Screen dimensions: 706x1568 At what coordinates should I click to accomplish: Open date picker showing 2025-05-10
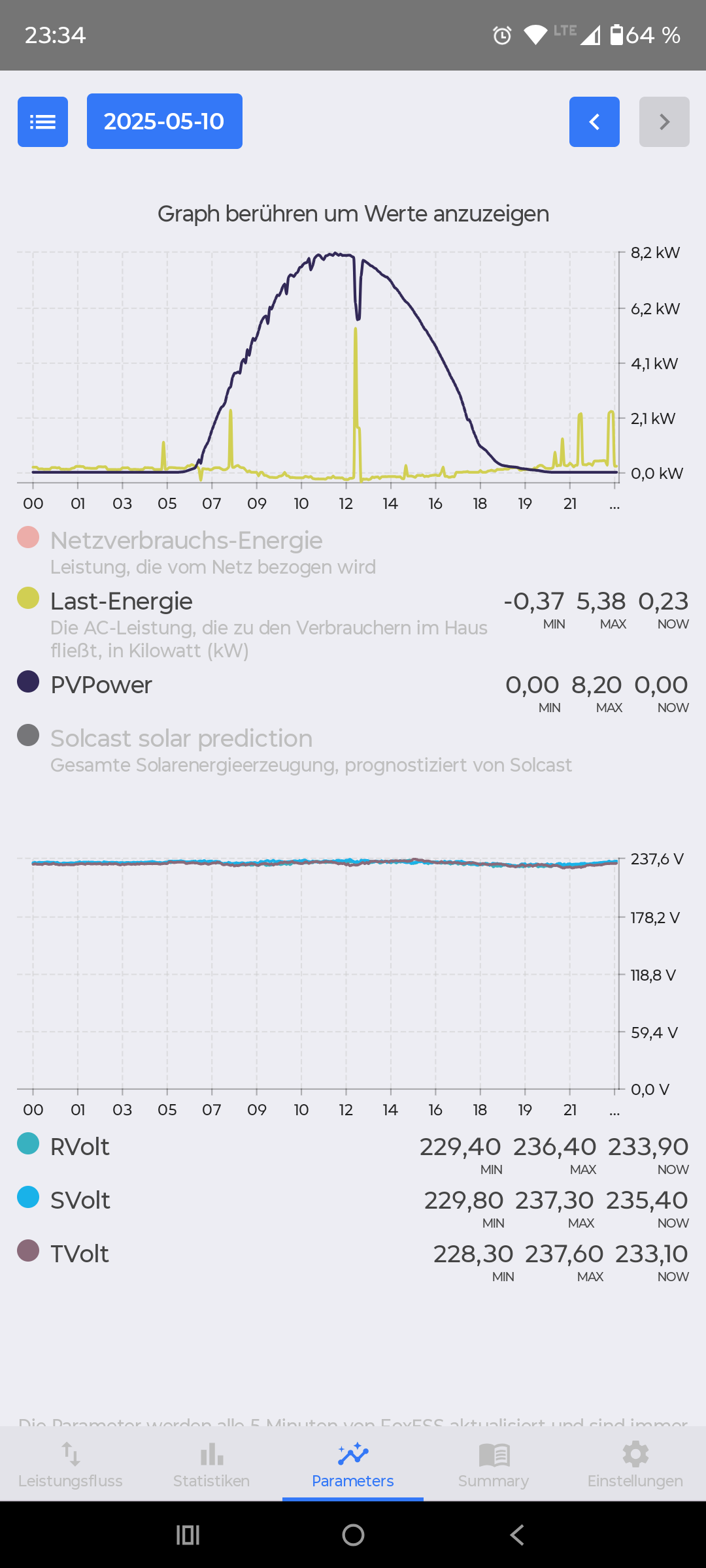[x=164, y=122]
